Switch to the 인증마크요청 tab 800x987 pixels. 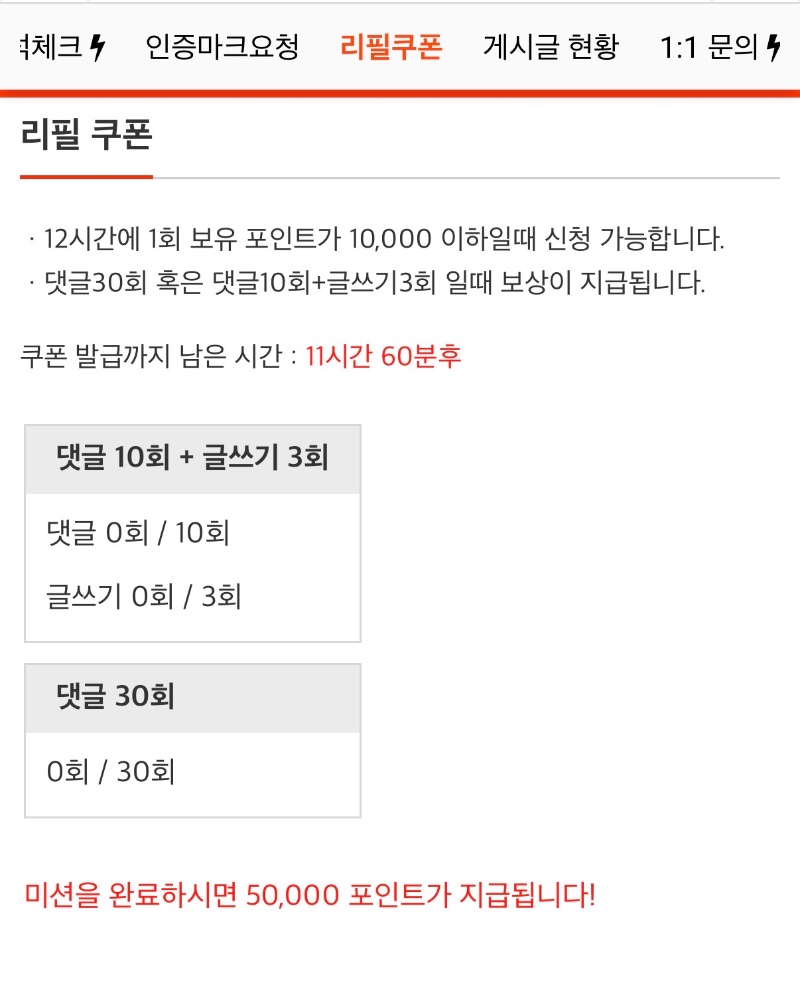[222, 47]
